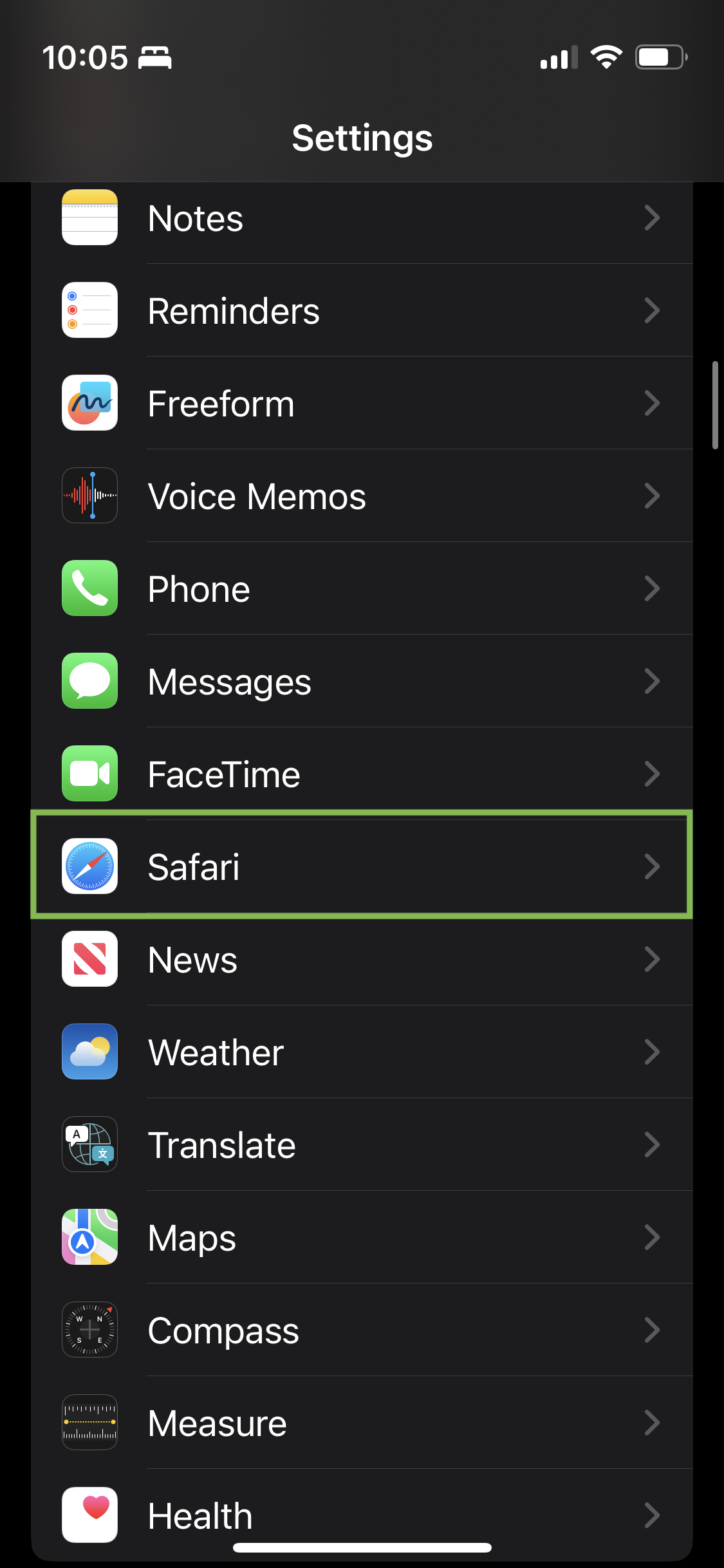Select Voice Memos in the list
The image size is (724, 1568).
click(360, 497)
